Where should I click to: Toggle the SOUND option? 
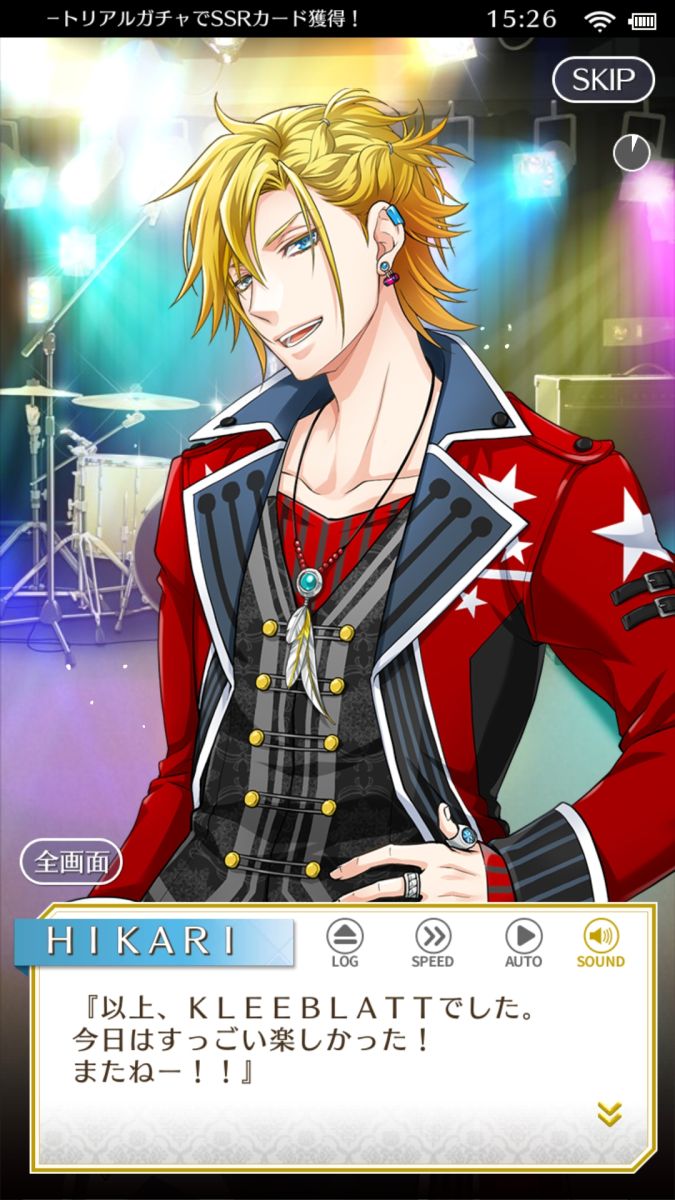coord(600,944)
